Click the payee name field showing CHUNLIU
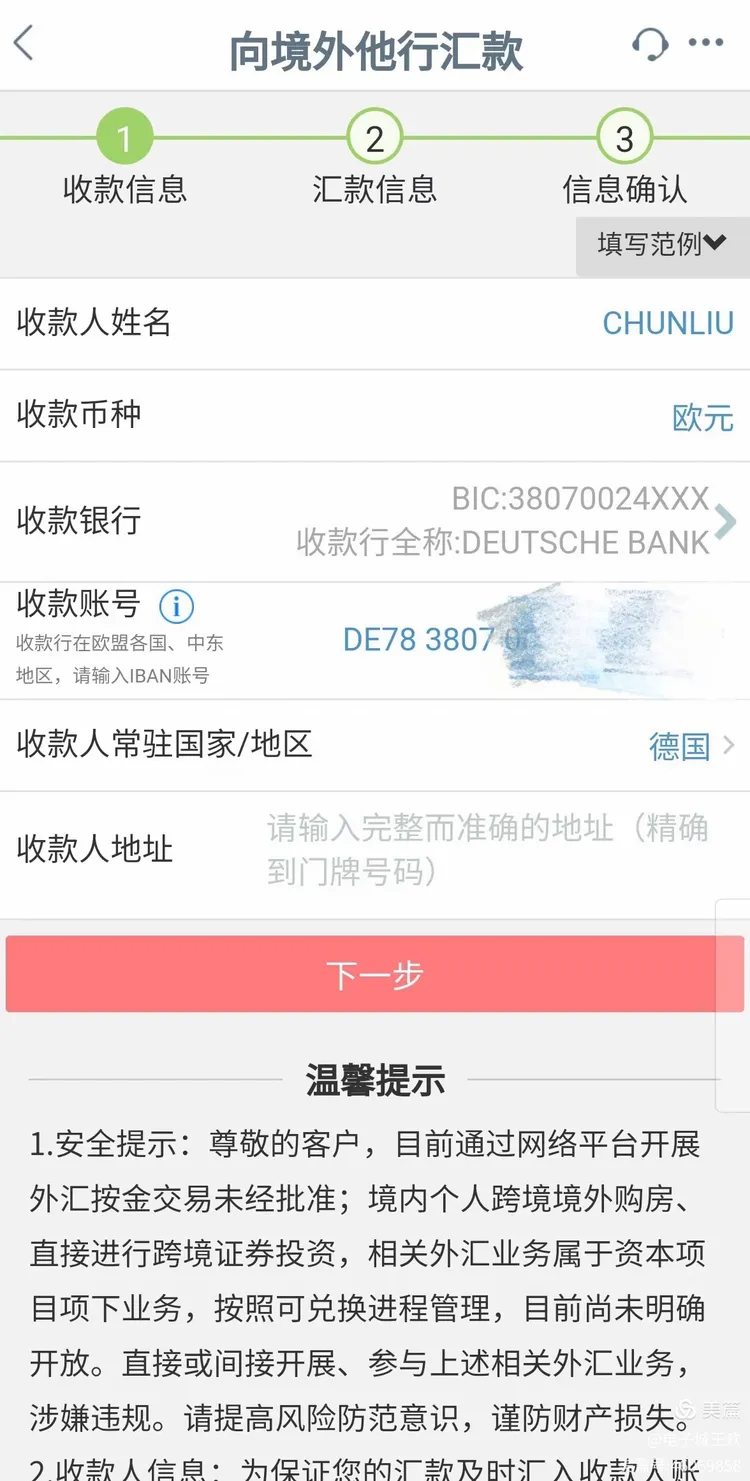Viewport: 750px width, 1481px height. coord(667,322)
